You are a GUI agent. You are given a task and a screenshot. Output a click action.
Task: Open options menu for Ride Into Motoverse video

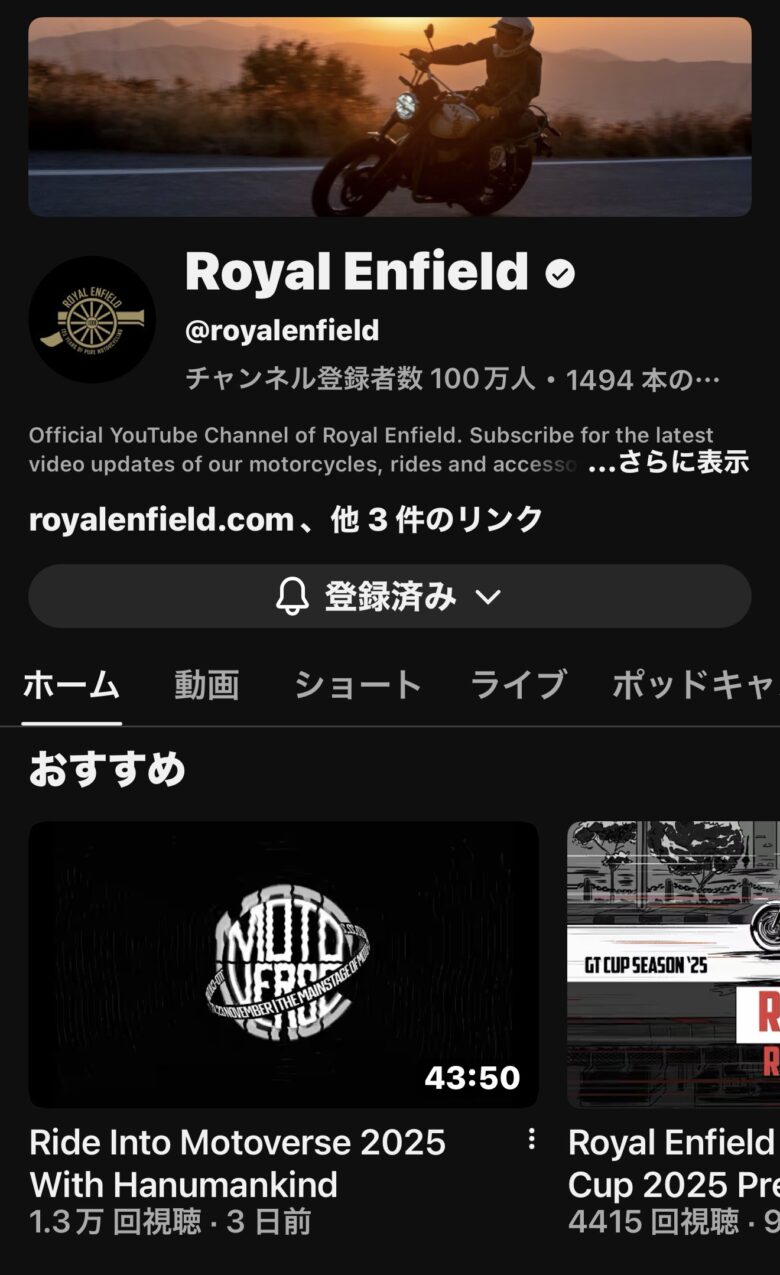(532, 1139)
